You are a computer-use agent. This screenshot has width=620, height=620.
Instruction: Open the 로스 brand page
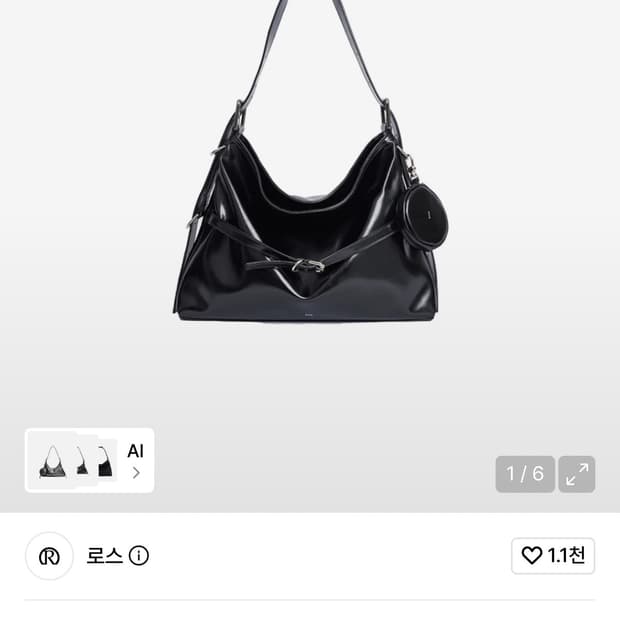[x=104, y=556]
